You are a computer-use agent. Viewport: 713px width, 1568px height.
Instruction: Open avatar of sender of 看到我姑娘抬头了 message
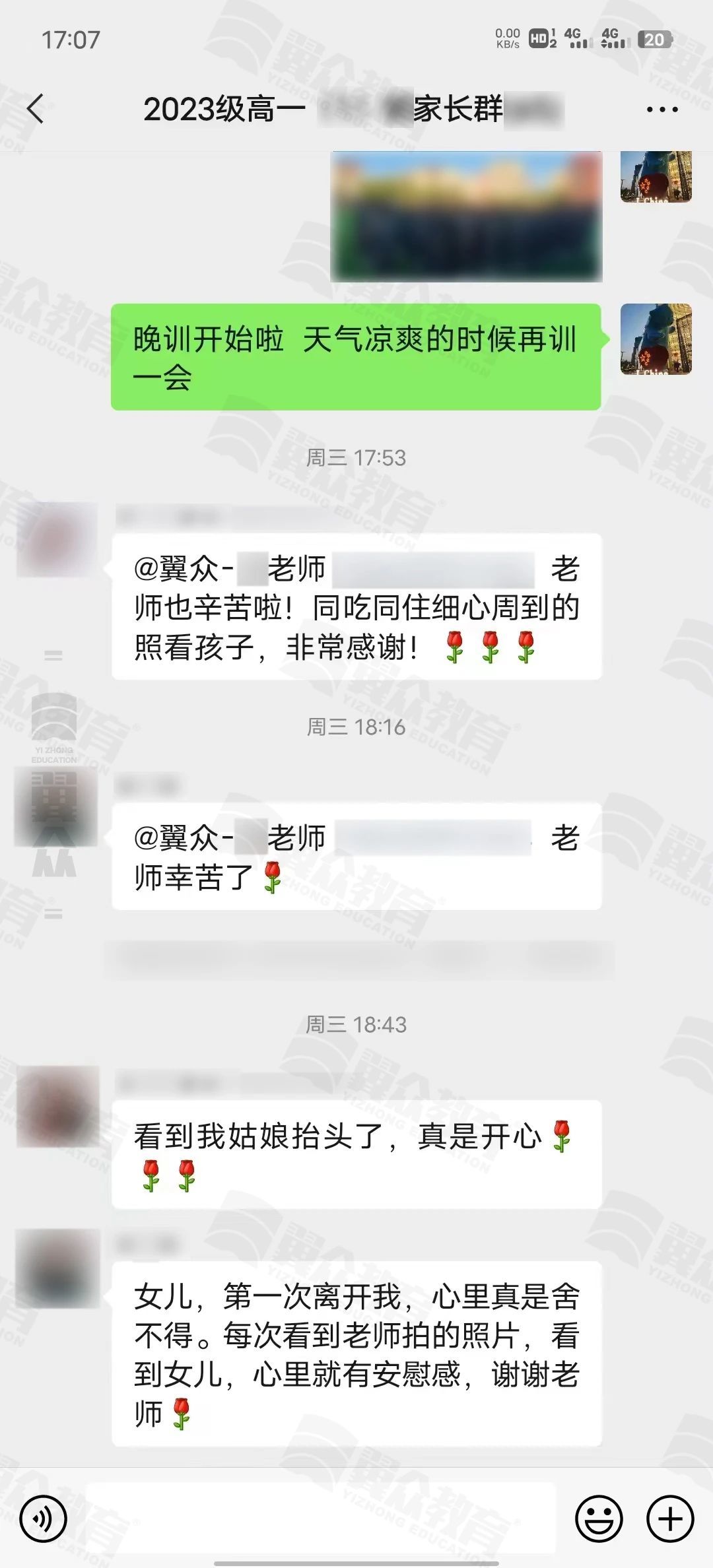[57, 1106]
